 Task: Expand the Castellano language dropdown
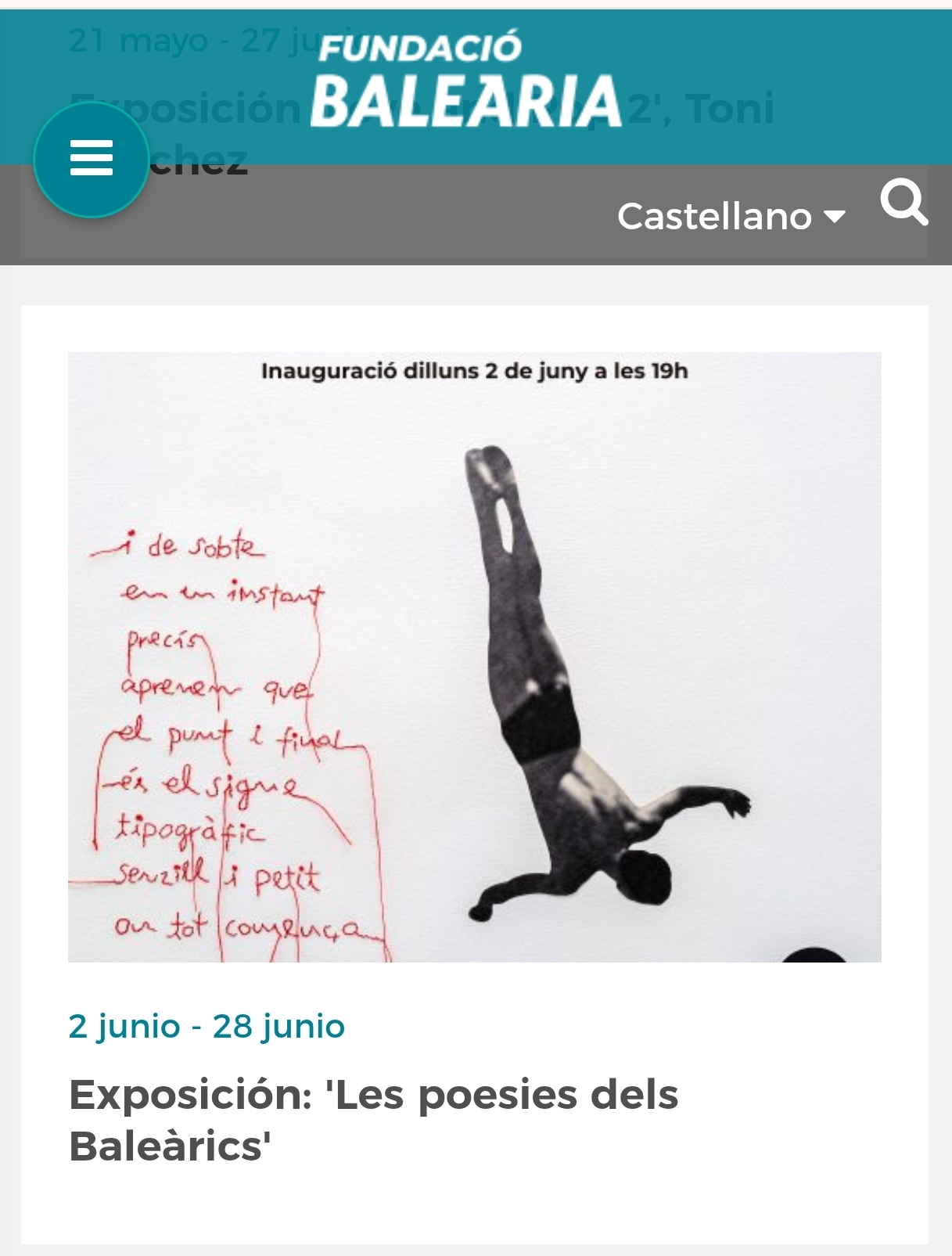[731, 217]
